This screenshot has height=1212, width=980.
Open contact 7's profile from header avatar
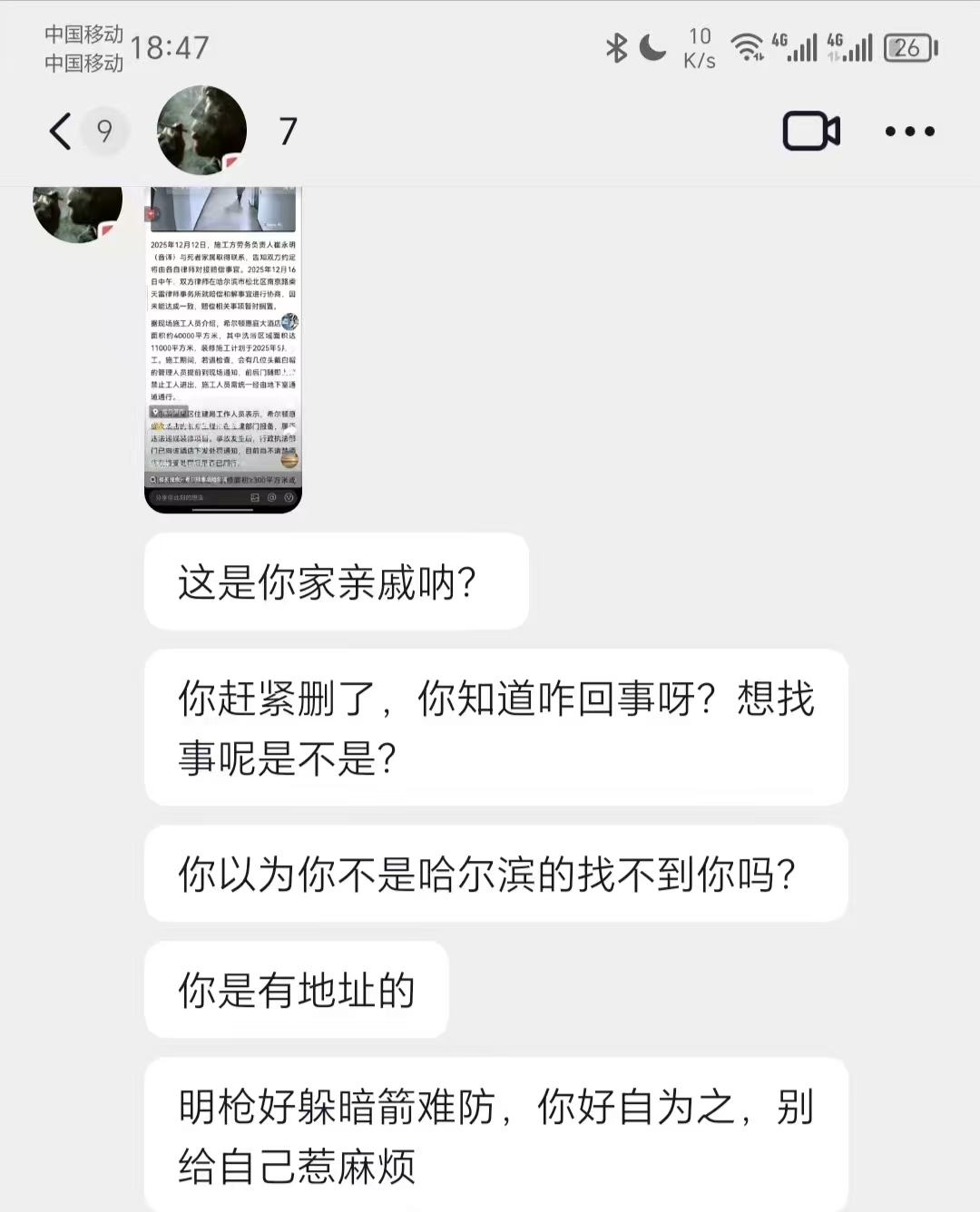tap(201, 131)
